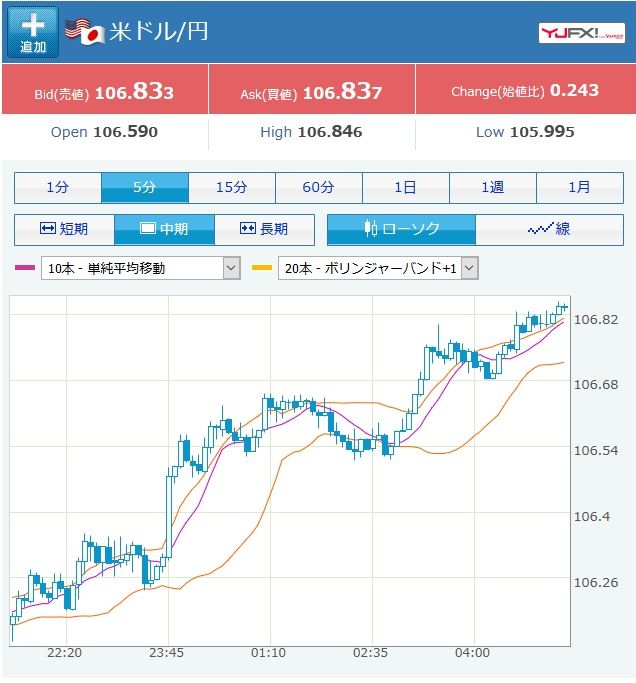Viewport: 636px width, 683px height.
Task: Switch chart to 1分 timeframe
Action: point(58,187)
